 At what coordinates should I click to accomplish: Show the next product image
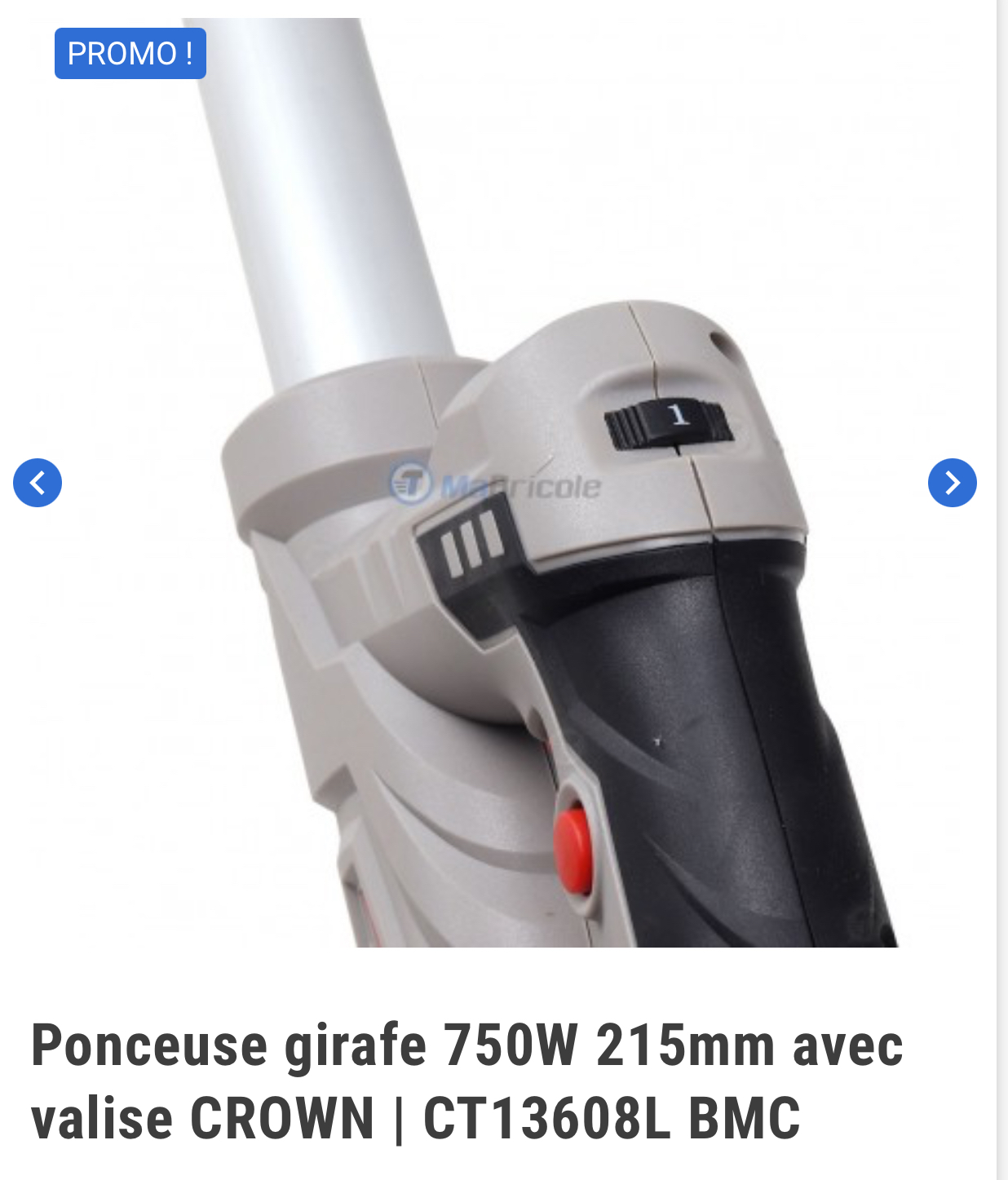tap(952, 483)
